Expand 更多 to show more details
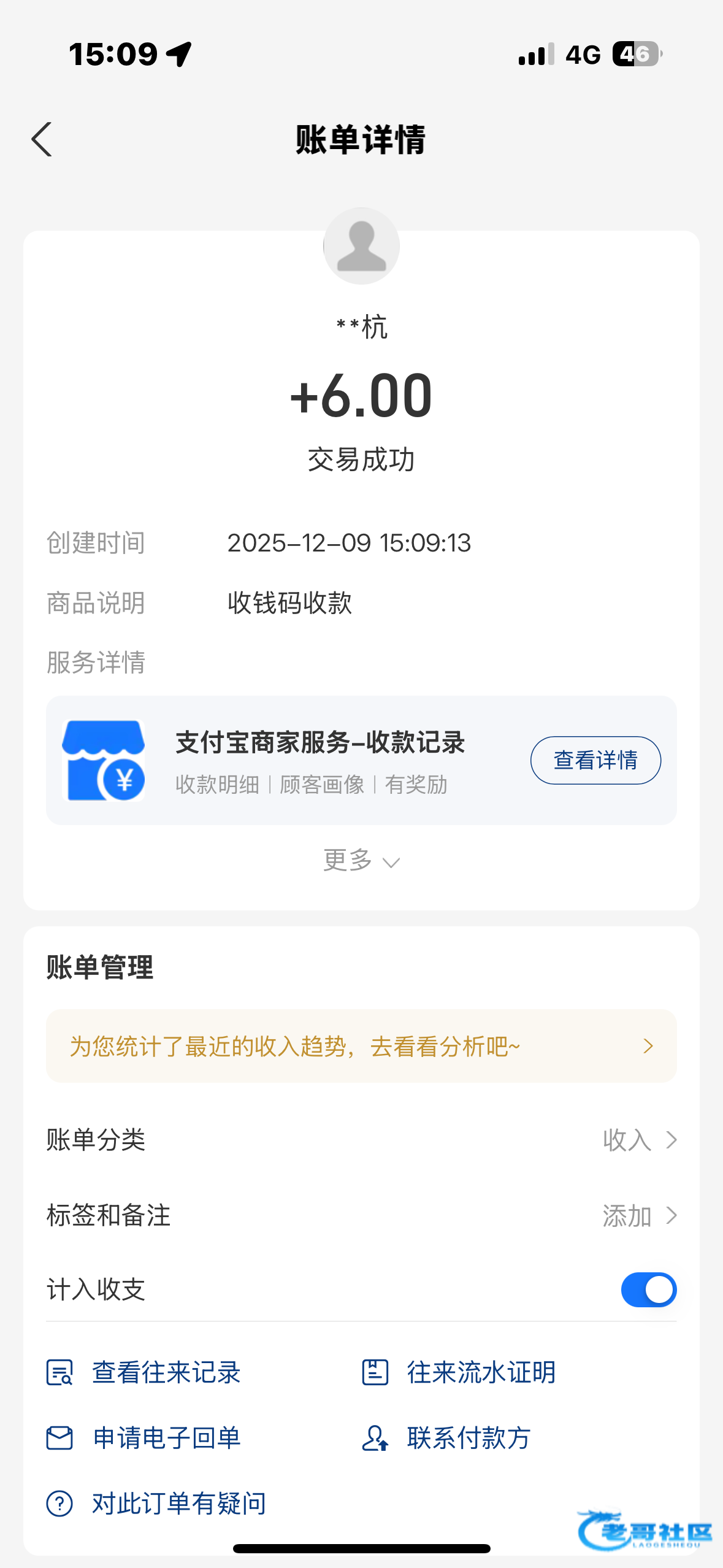The height and width of the screenshot is (1568, 723). pyautogui.click(x=361, y=861)
